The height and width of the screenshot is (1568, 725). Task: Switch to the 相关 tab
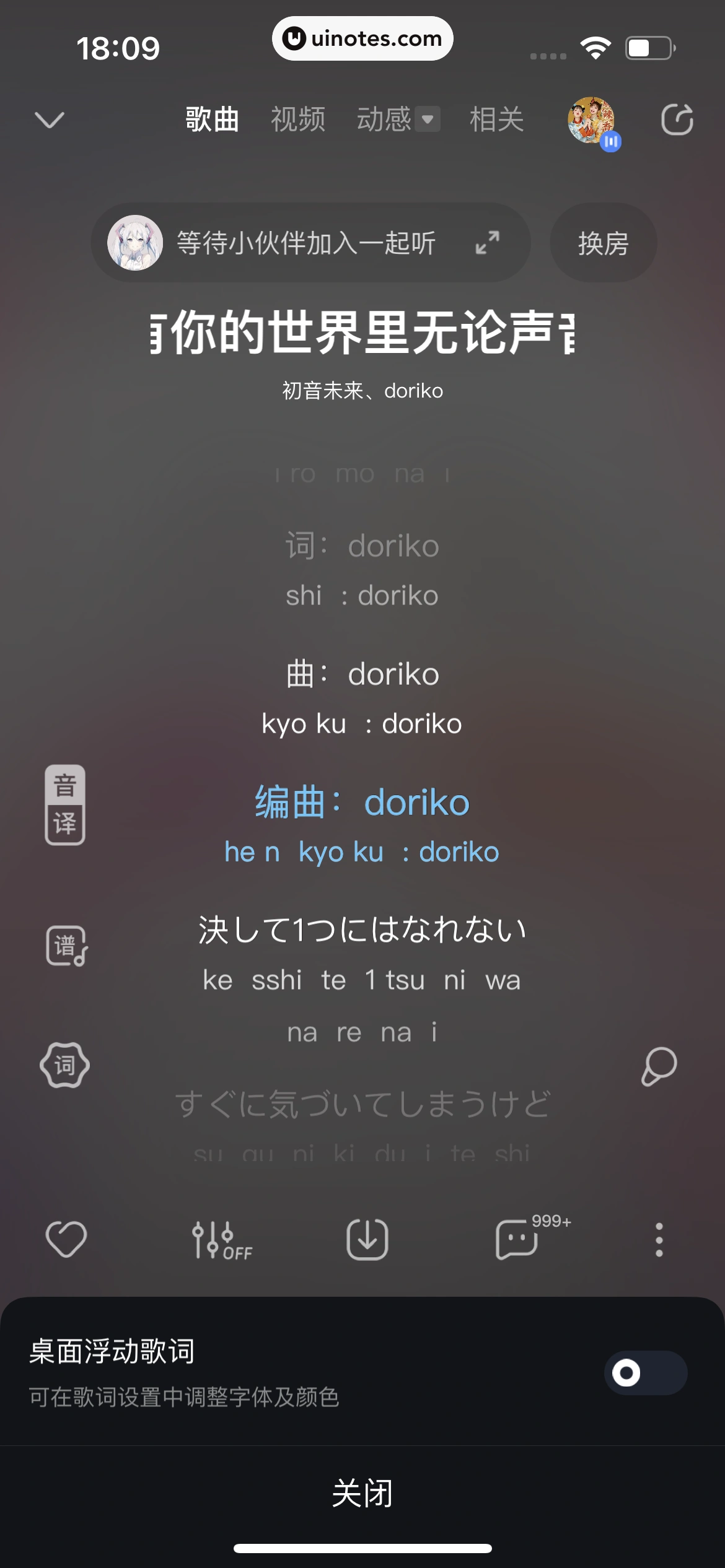pos(496,119)
